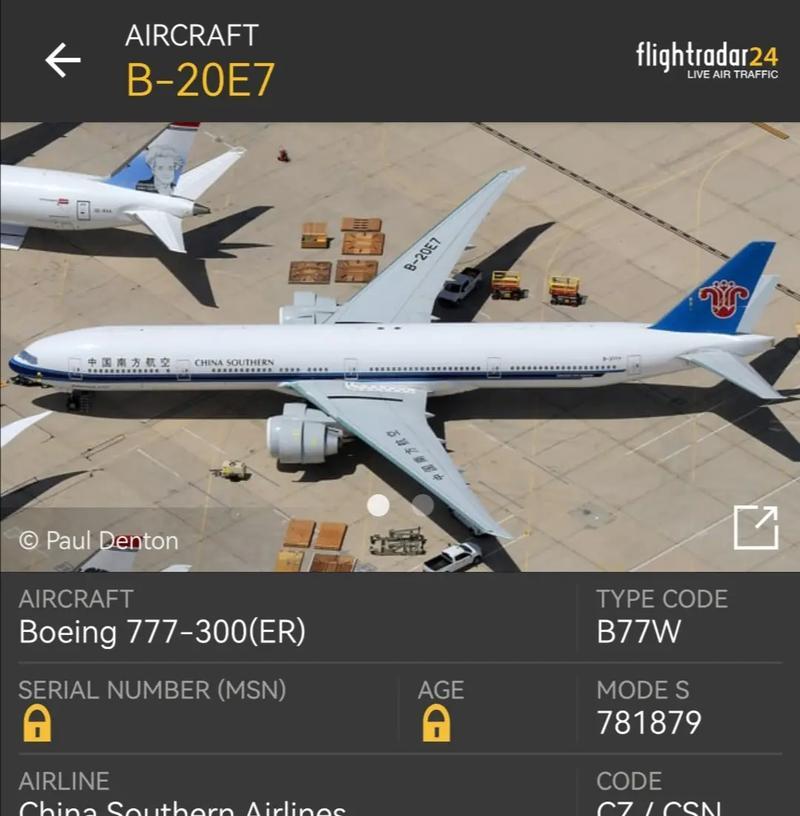This screenshot has height=816, width=800.
Task: Unlock the serial number (MSN) field
Action: 36,723
